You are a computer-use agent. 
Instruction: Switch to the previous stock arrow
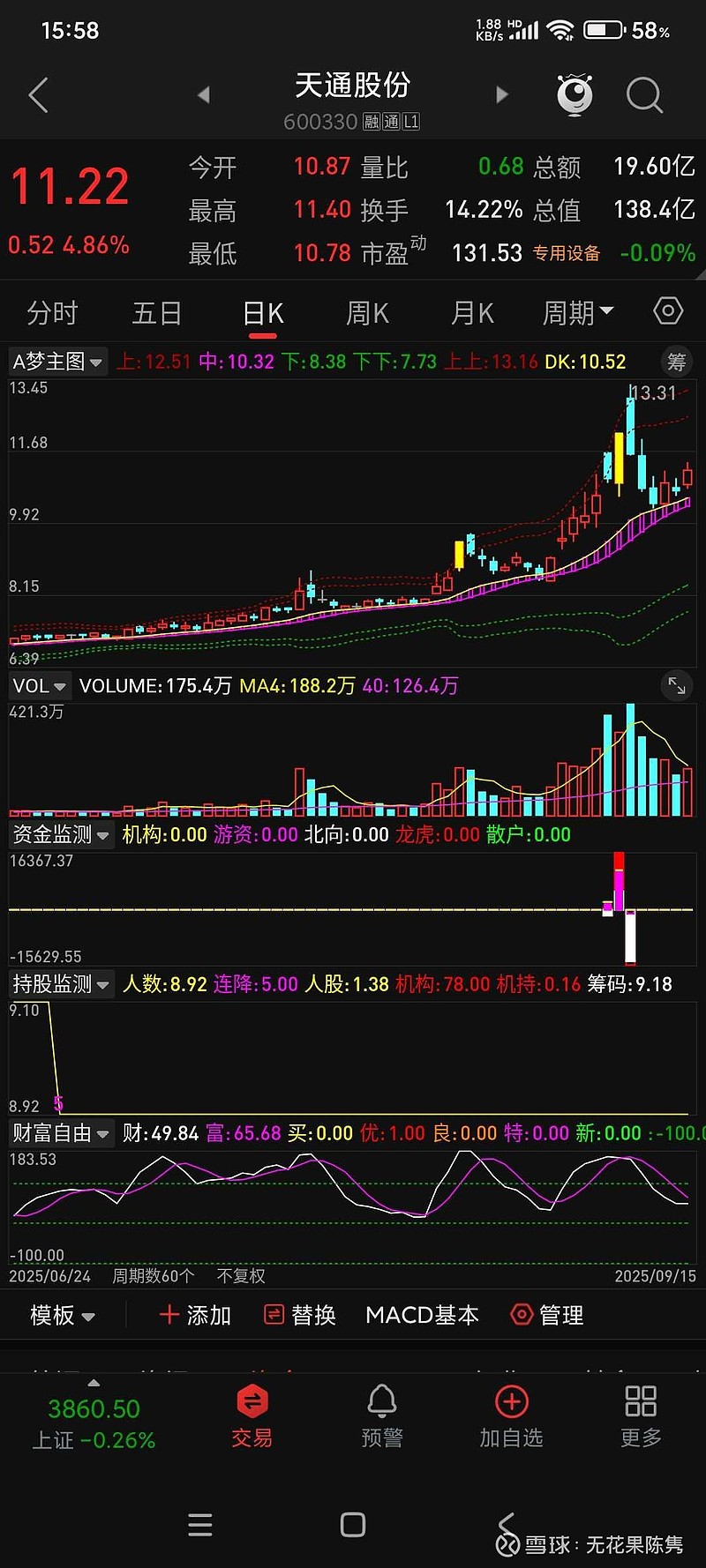click(x=204, y=95)
